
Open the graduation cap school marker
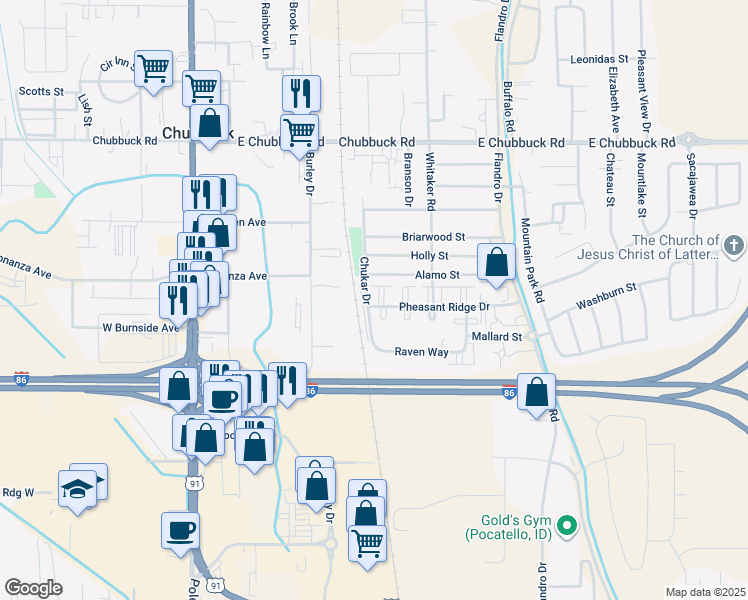[x=78, y=489]
